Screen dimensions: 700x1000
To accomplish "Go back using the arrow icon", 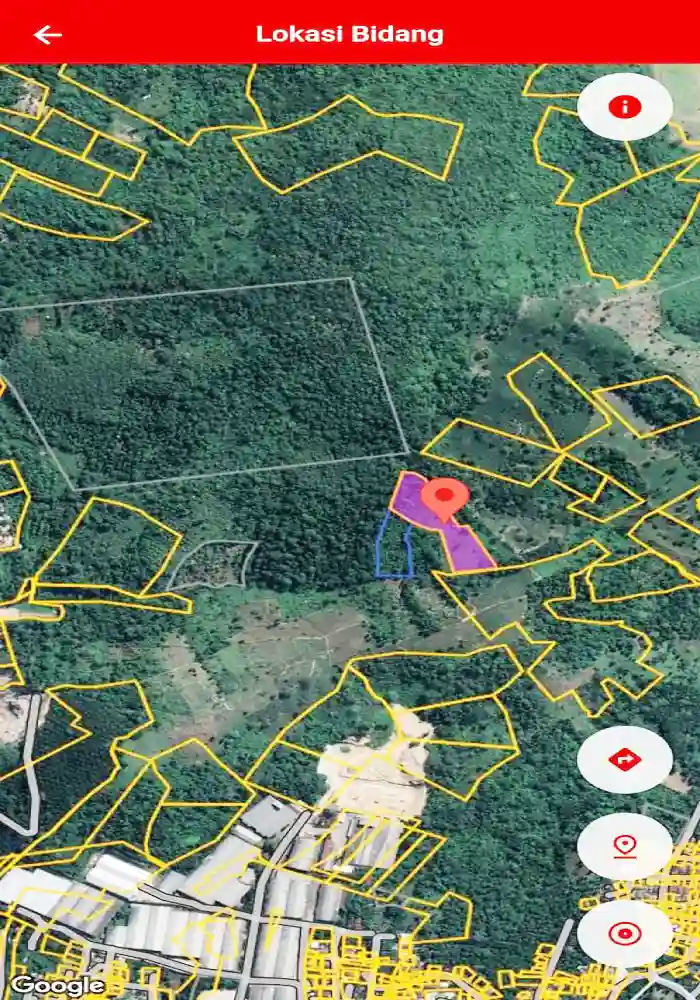I will click(47, 34).
